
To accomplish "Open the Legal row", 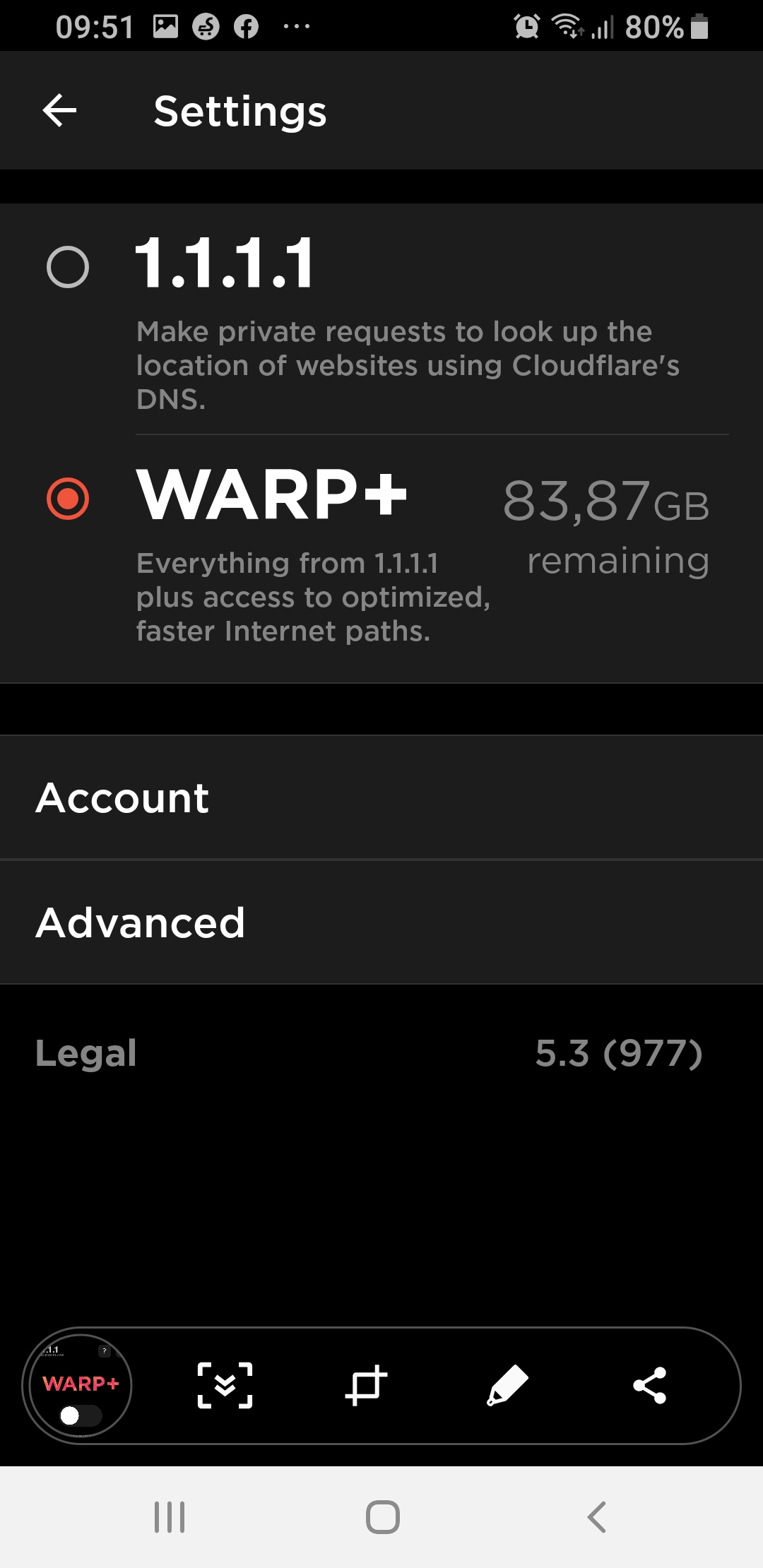I will 86,1053.
